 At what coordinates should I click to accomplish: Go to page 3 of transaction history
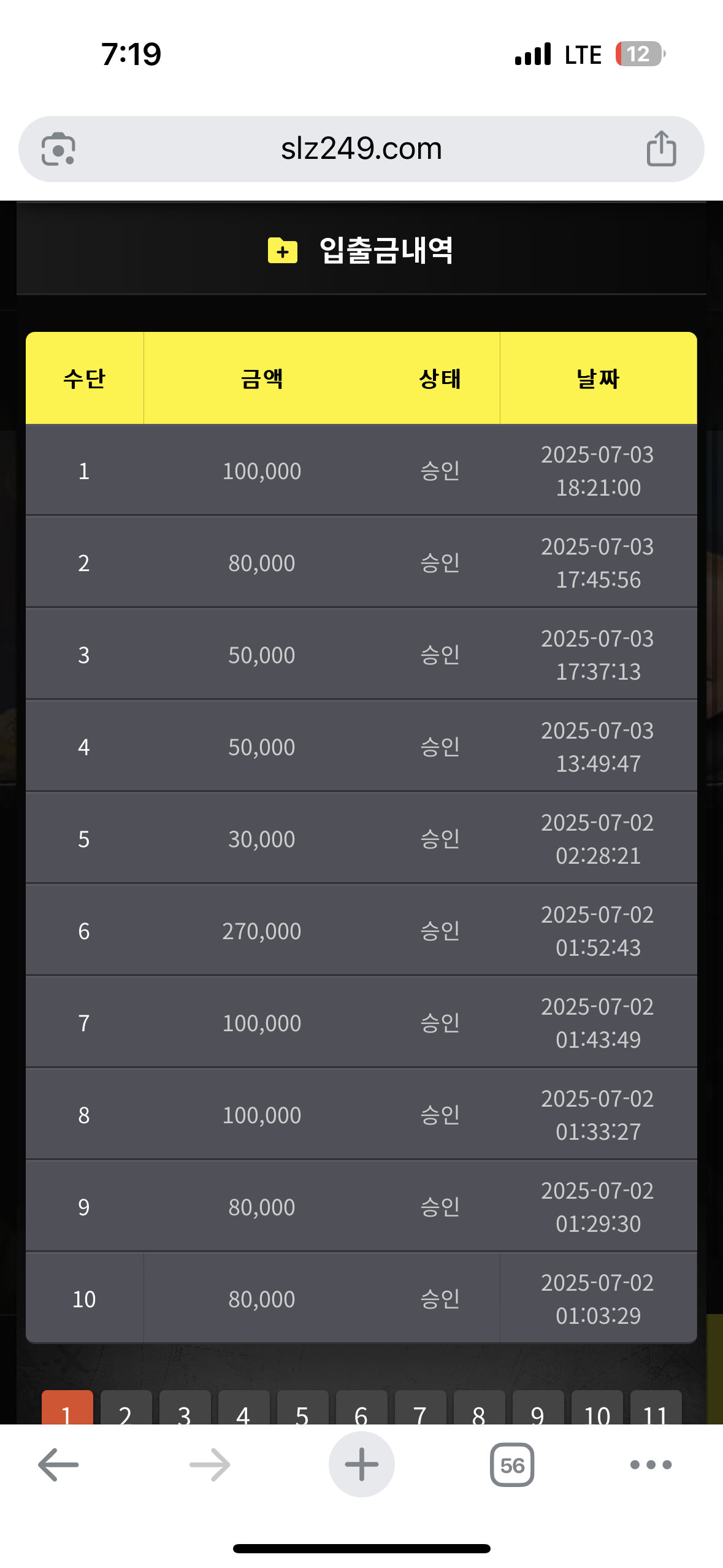point(185,1408)
